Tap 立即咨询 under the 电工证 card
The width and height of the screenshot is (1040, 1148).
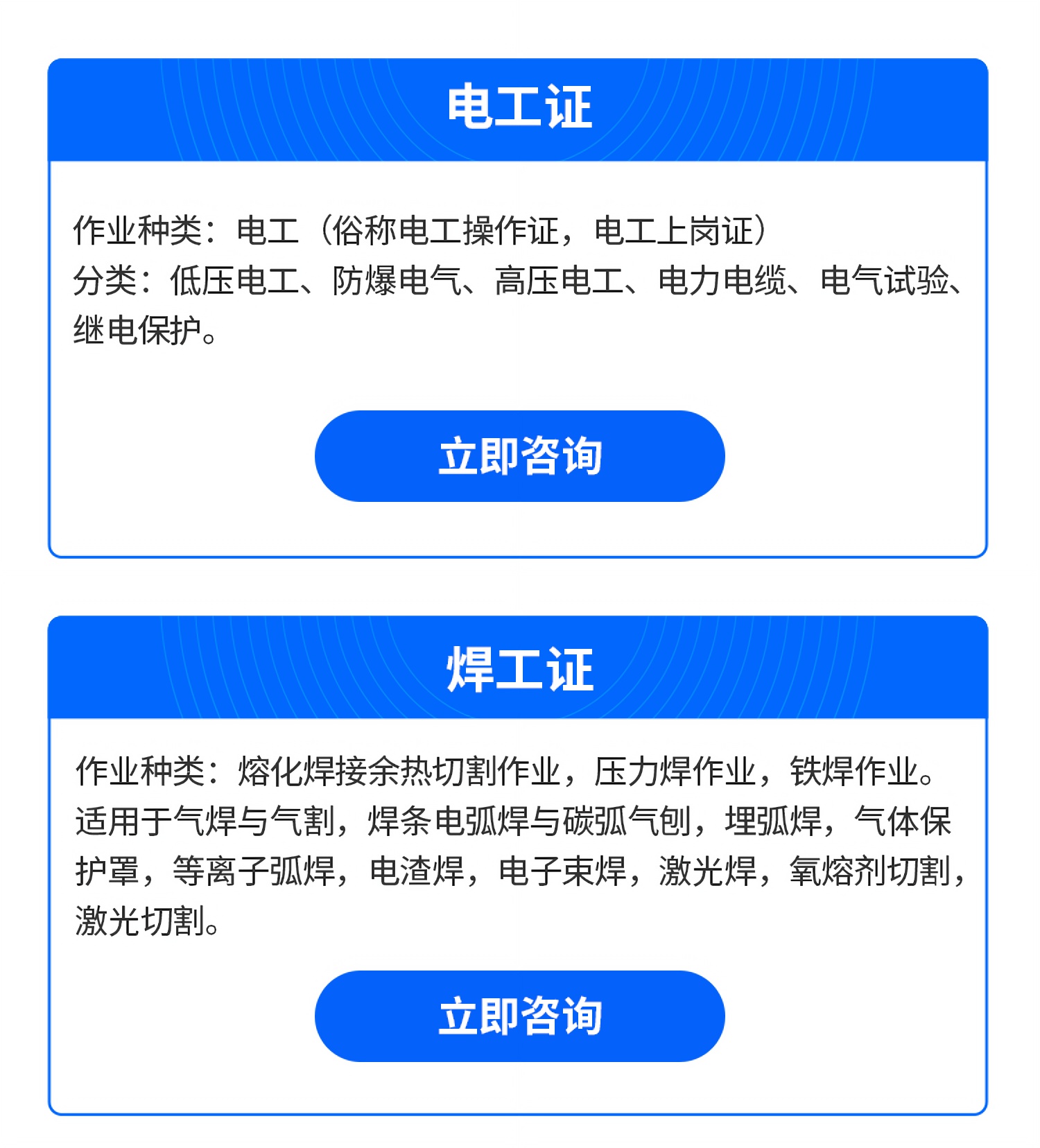click(519, 456)
